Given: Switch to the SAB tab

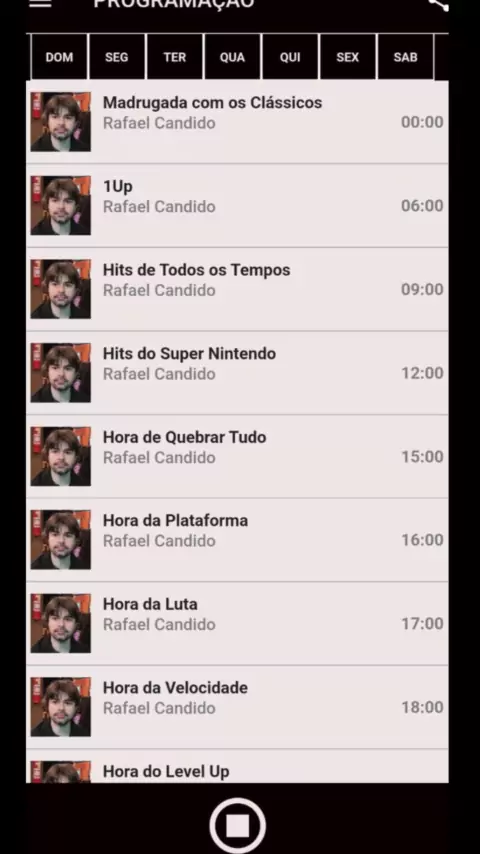Looking at the screenshot, I should 405,57.
